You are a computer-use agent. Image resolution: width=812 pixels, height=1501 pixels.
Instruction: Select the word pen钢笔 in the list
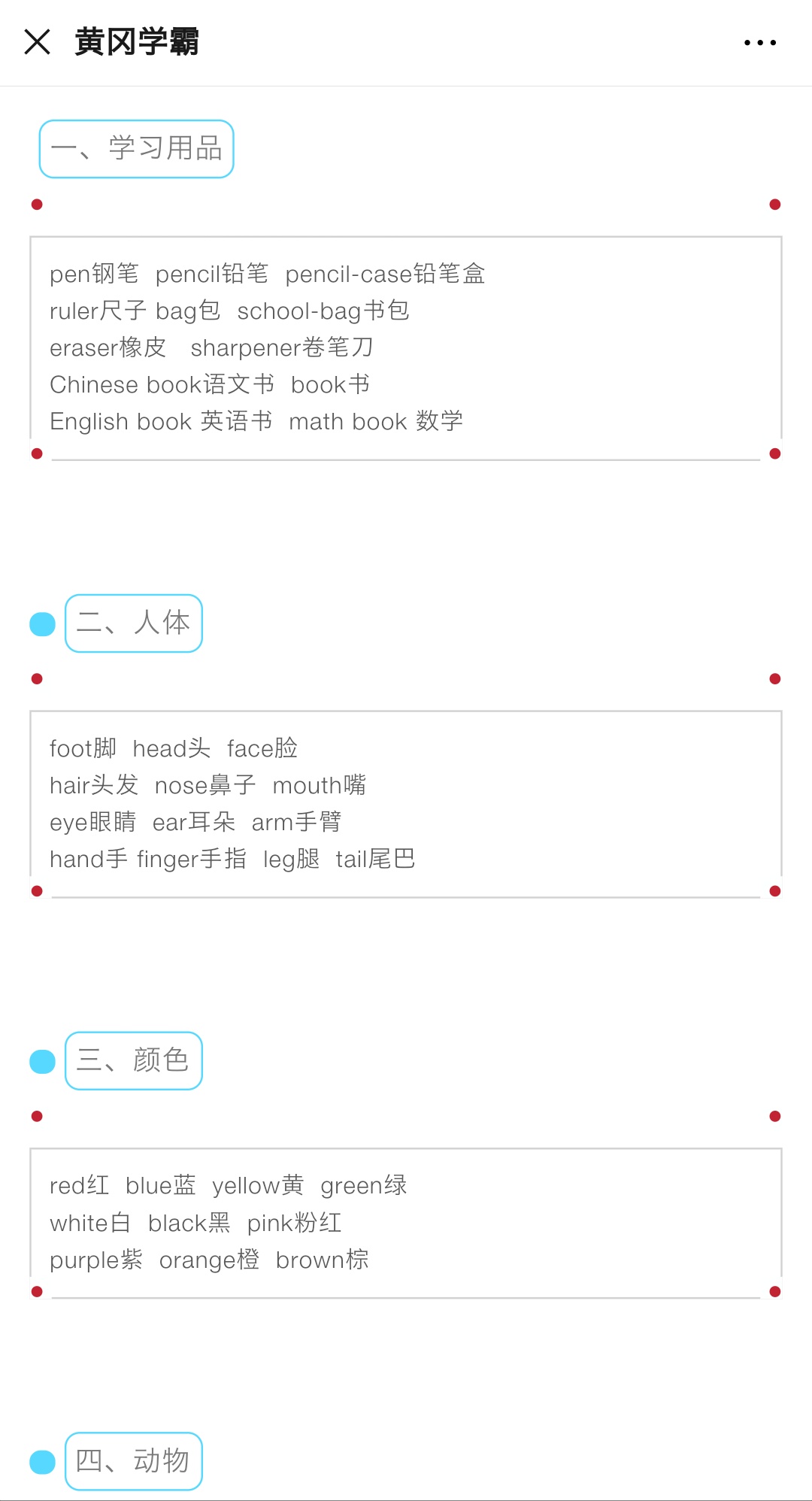point(93,274)
